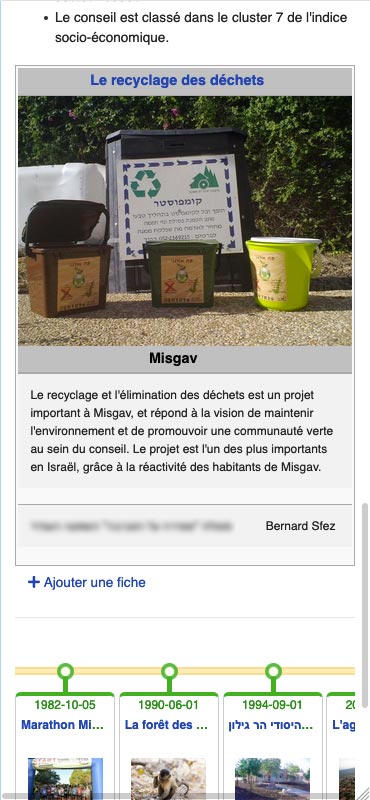View the monkey photo under 1990-06-01
Viewport: 370px width, 800px height.
point(168,779)
